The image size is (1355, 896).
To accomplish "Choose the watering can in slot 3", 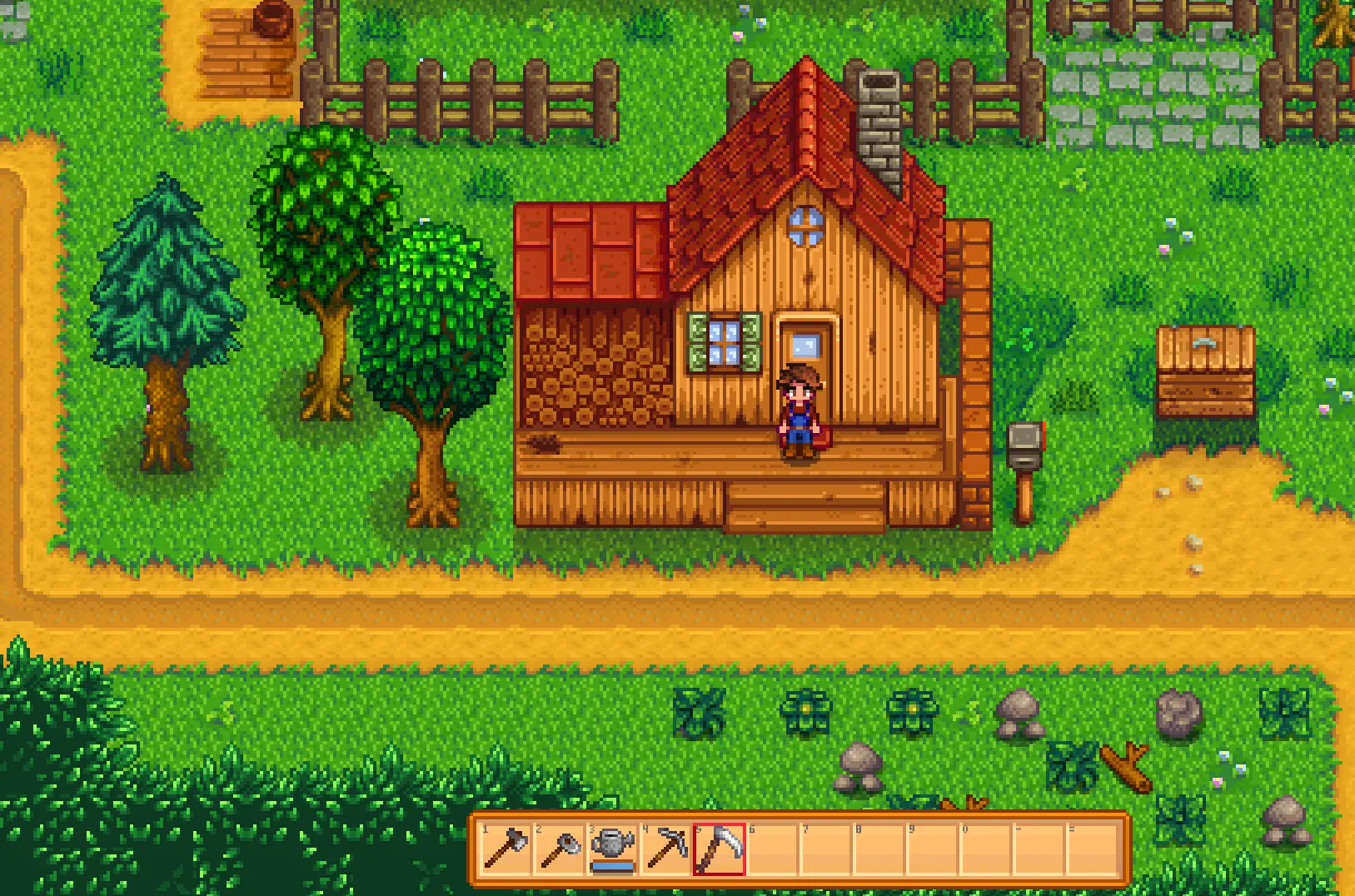I will tap(613, 849).
